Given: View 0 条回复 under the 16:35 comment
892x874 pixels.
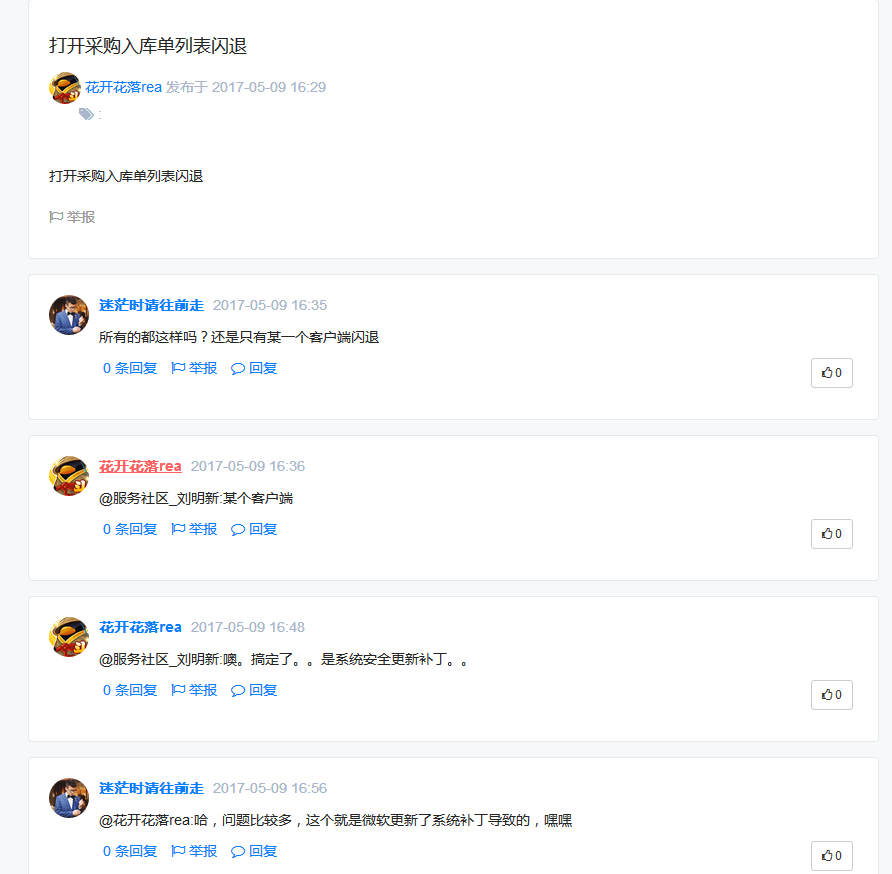Looking at the screenshot, I should pos(130,368).
